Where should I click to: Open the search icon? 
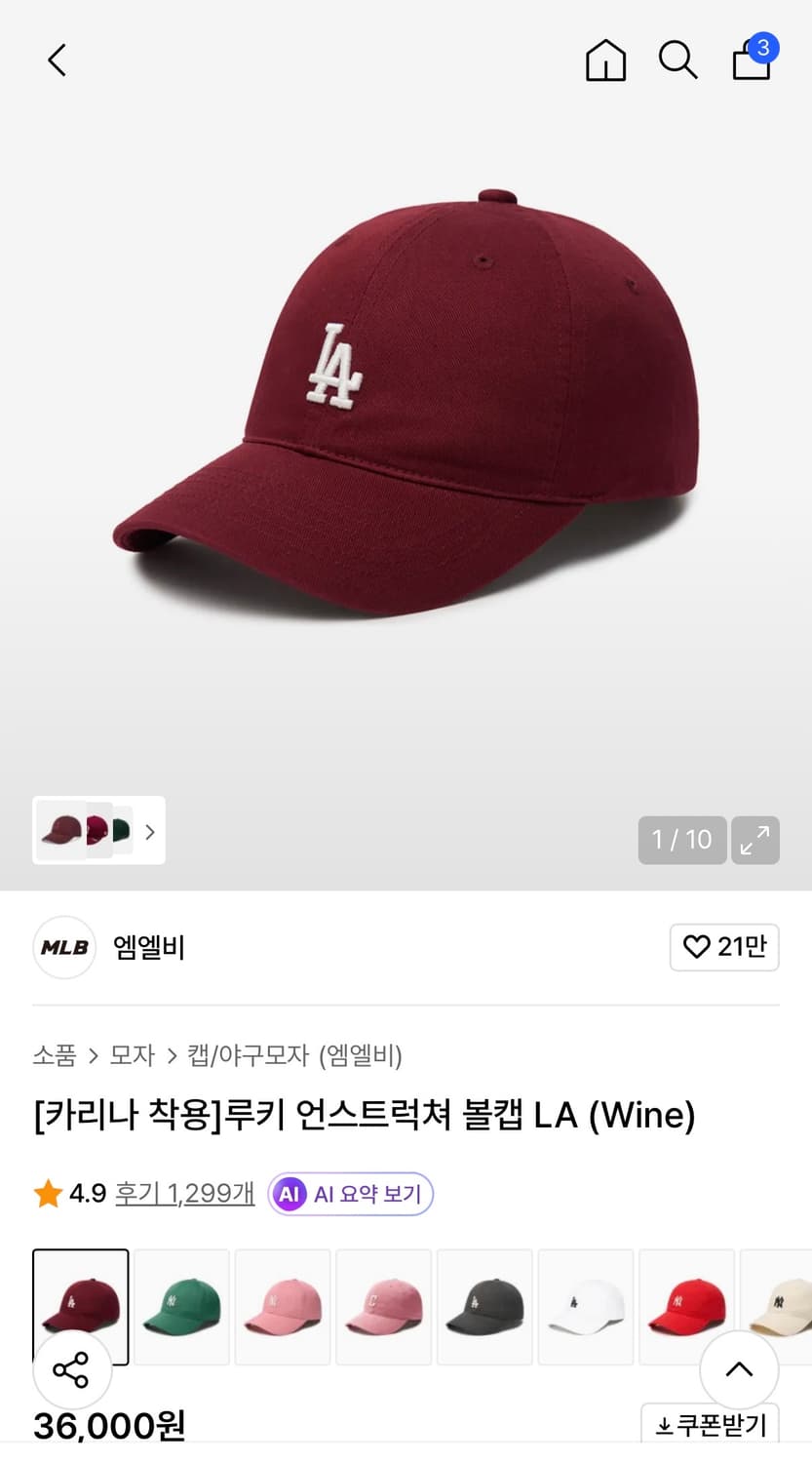pyautogui.click(x=677, y=59)
